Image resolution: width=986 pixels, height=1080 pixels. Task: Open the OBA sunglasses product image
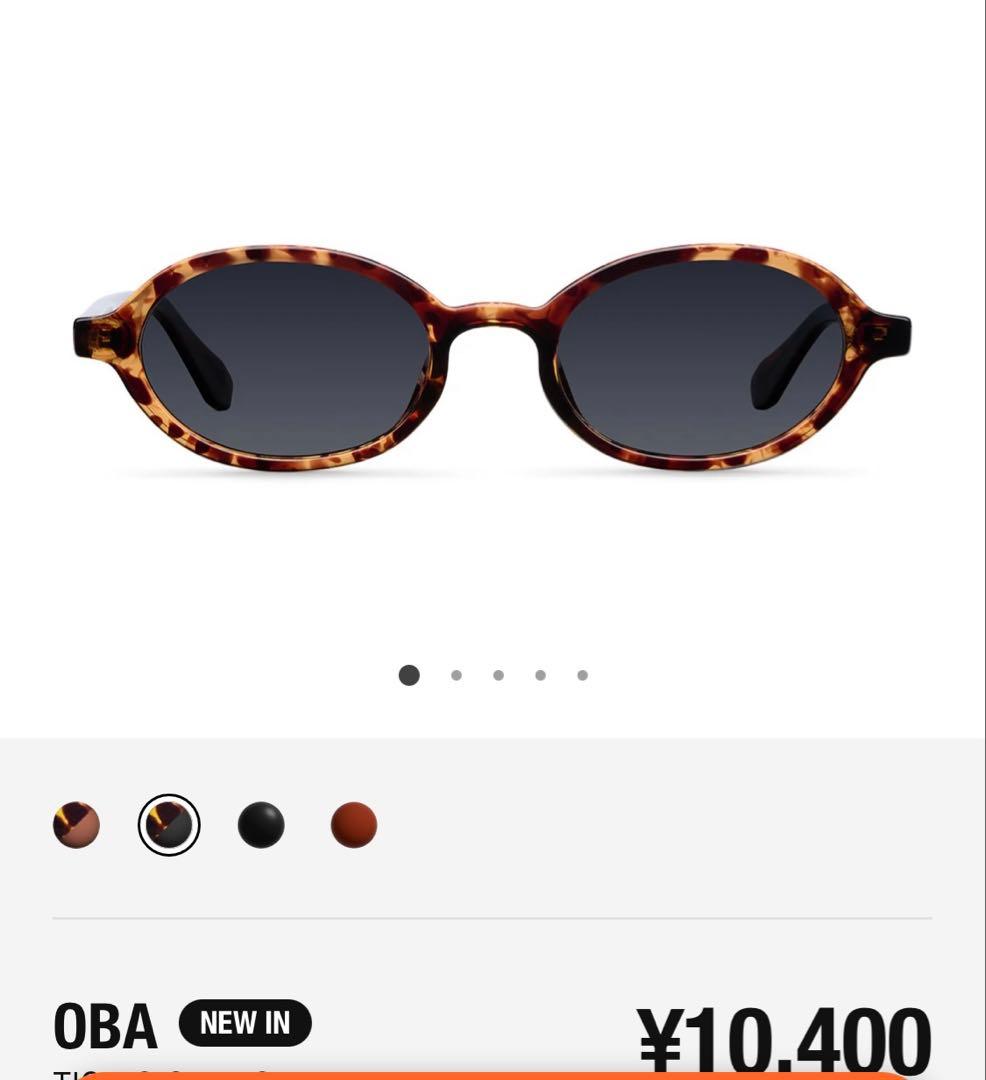point(492,358)
